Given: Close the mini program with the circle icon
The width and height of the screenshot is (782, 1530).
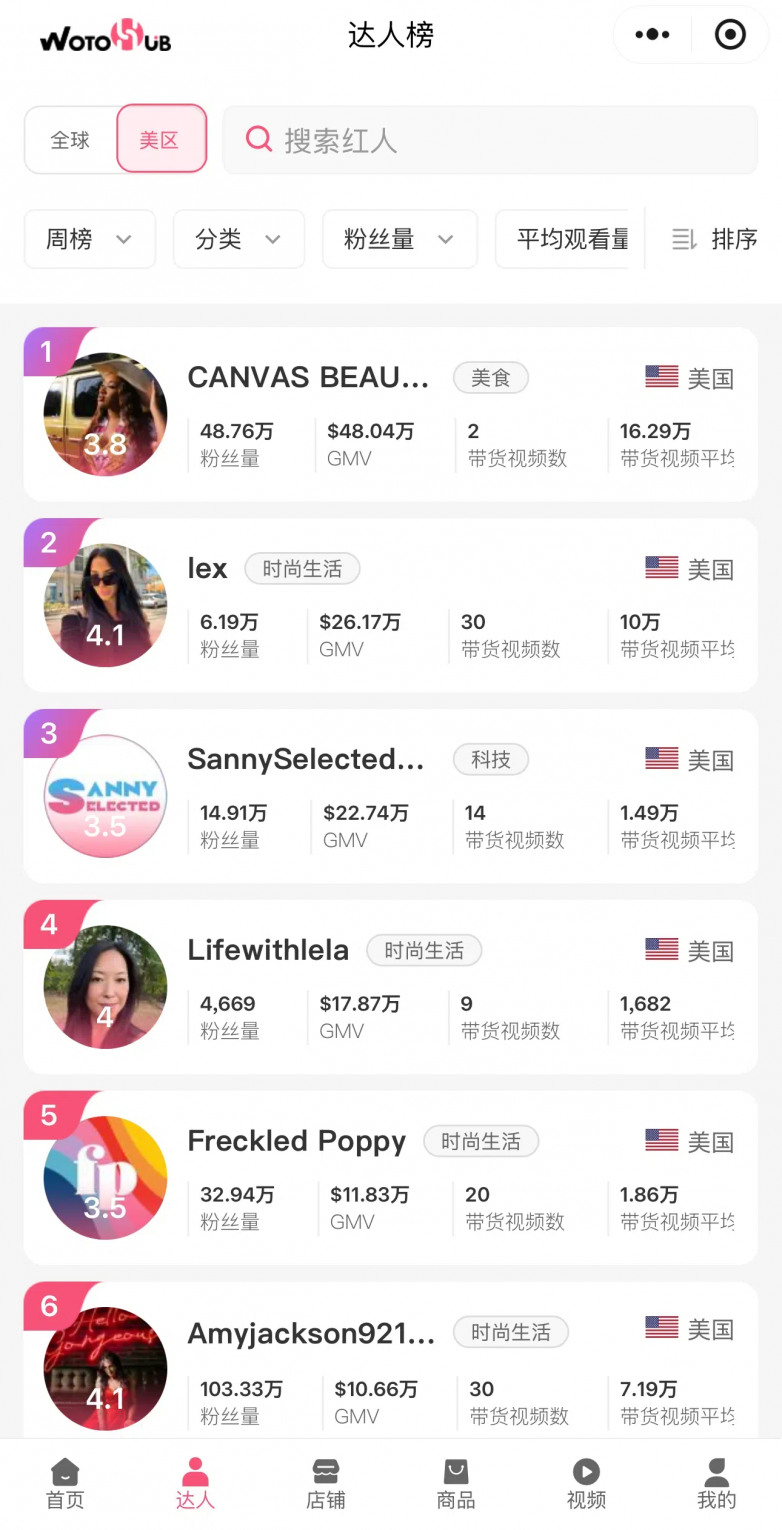Looking at the screenshot, I should [x=730, y=35].
